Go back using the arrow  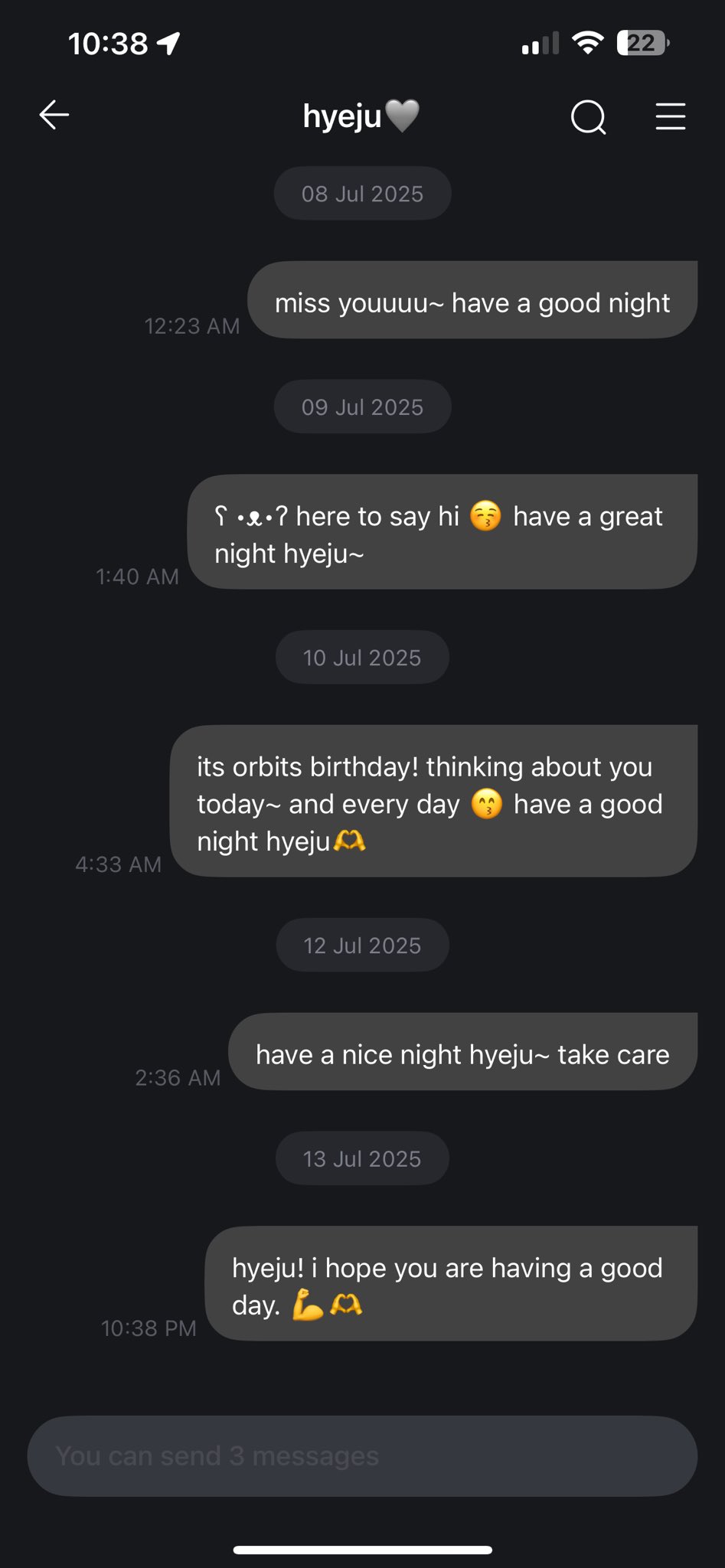[54, 116]
